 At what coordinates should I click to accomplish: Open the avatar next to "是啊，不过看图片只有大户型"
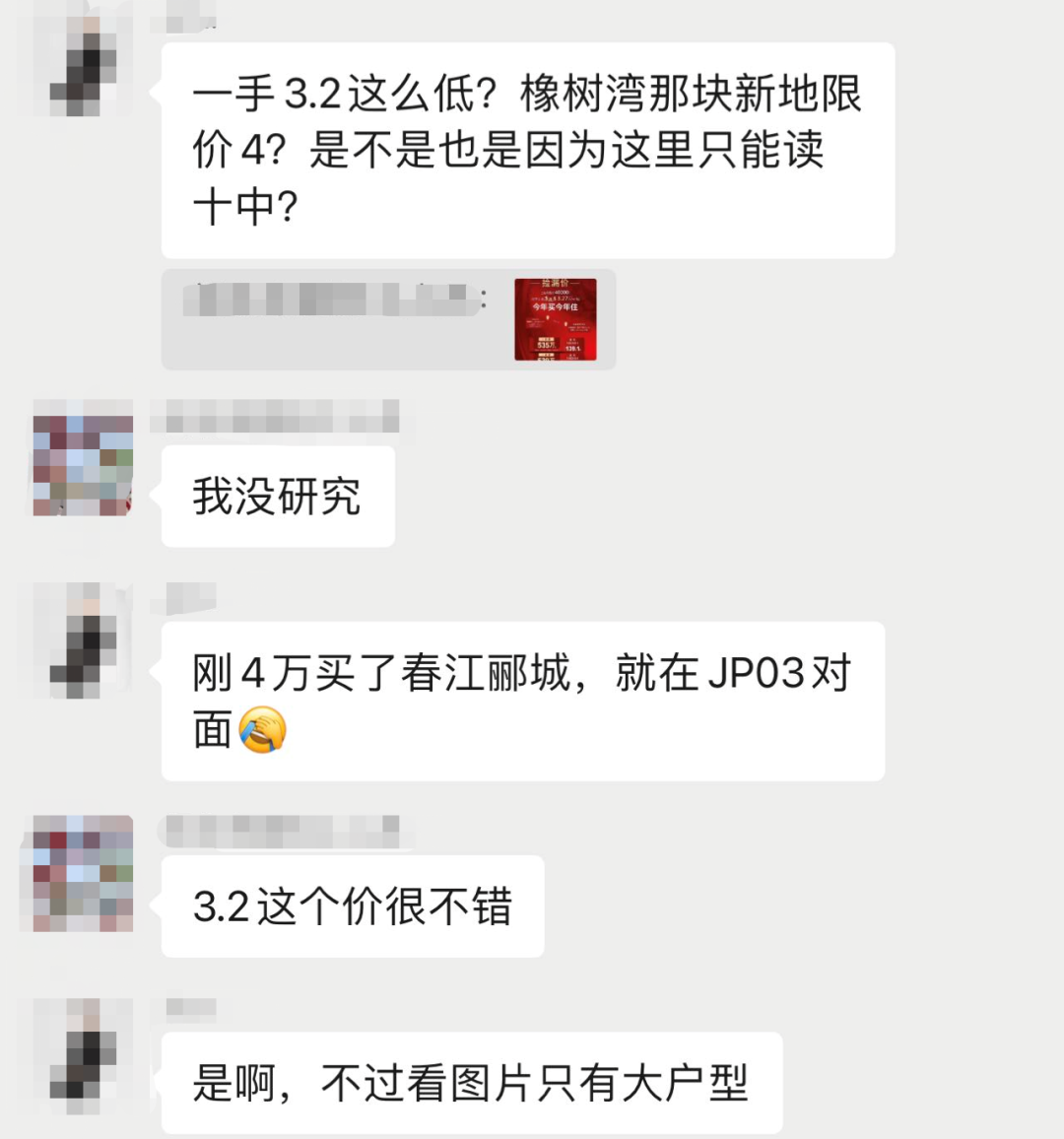83,1057
